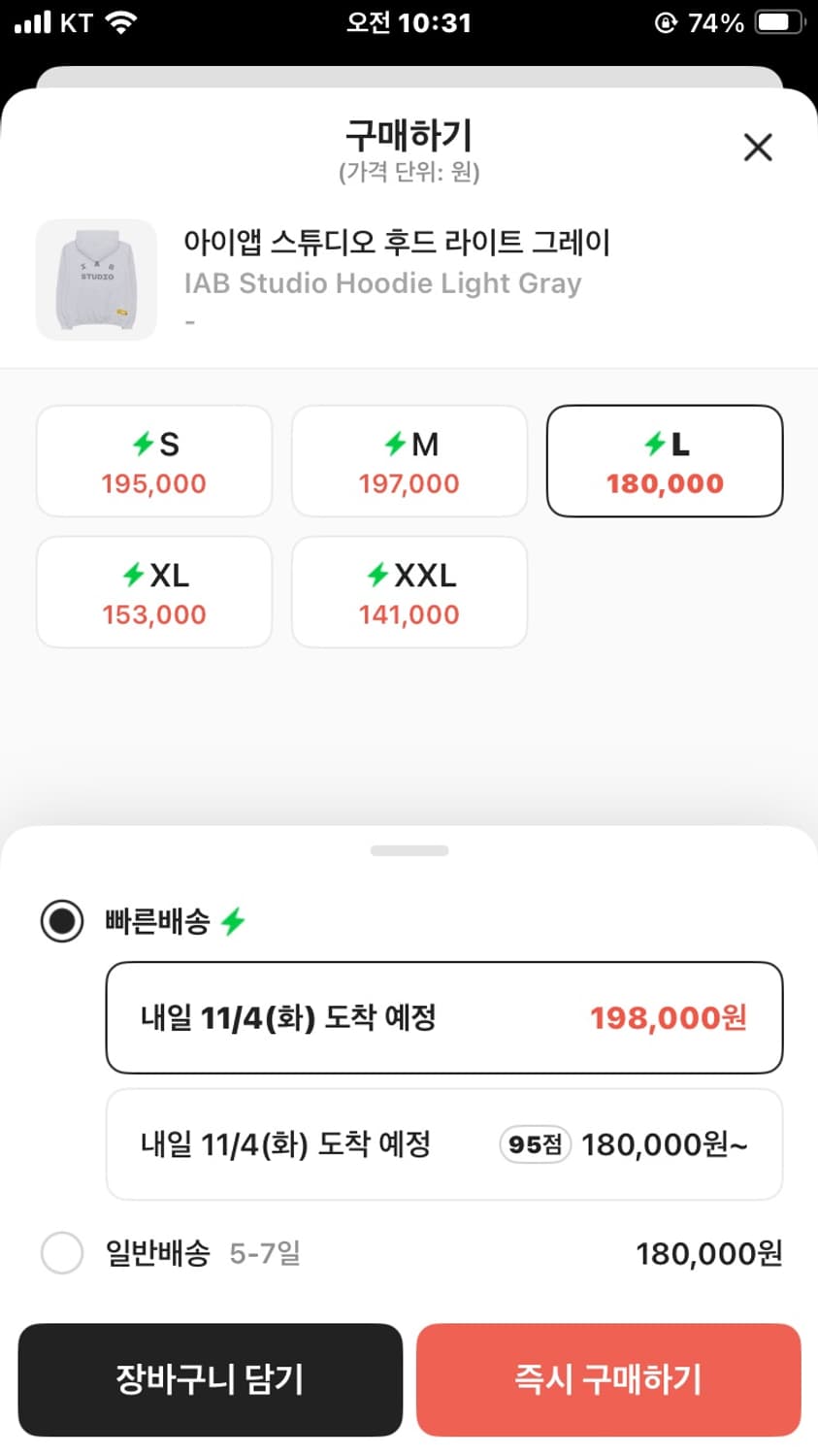818x1456 pixels.
Task: Select the lightning icon on size XXL
Action: coord(380,575)
